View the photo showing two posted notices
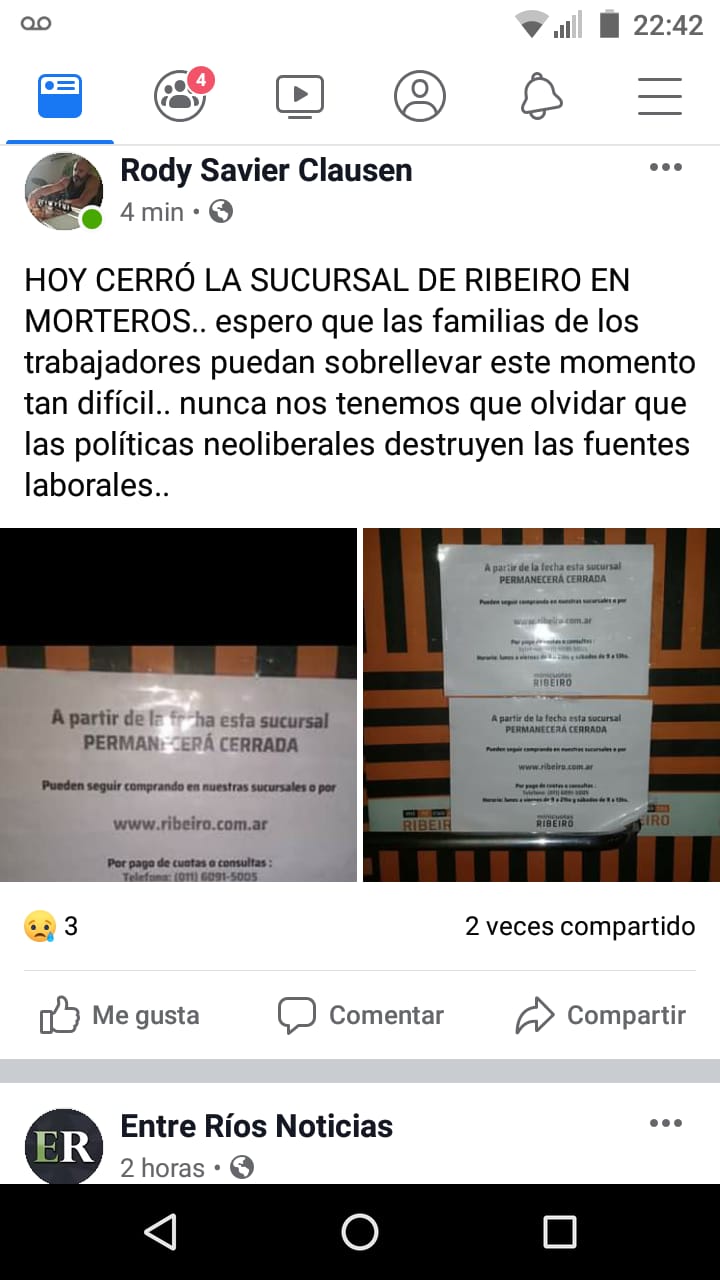This screenshot has height=1280, width=720. [541, 705]
